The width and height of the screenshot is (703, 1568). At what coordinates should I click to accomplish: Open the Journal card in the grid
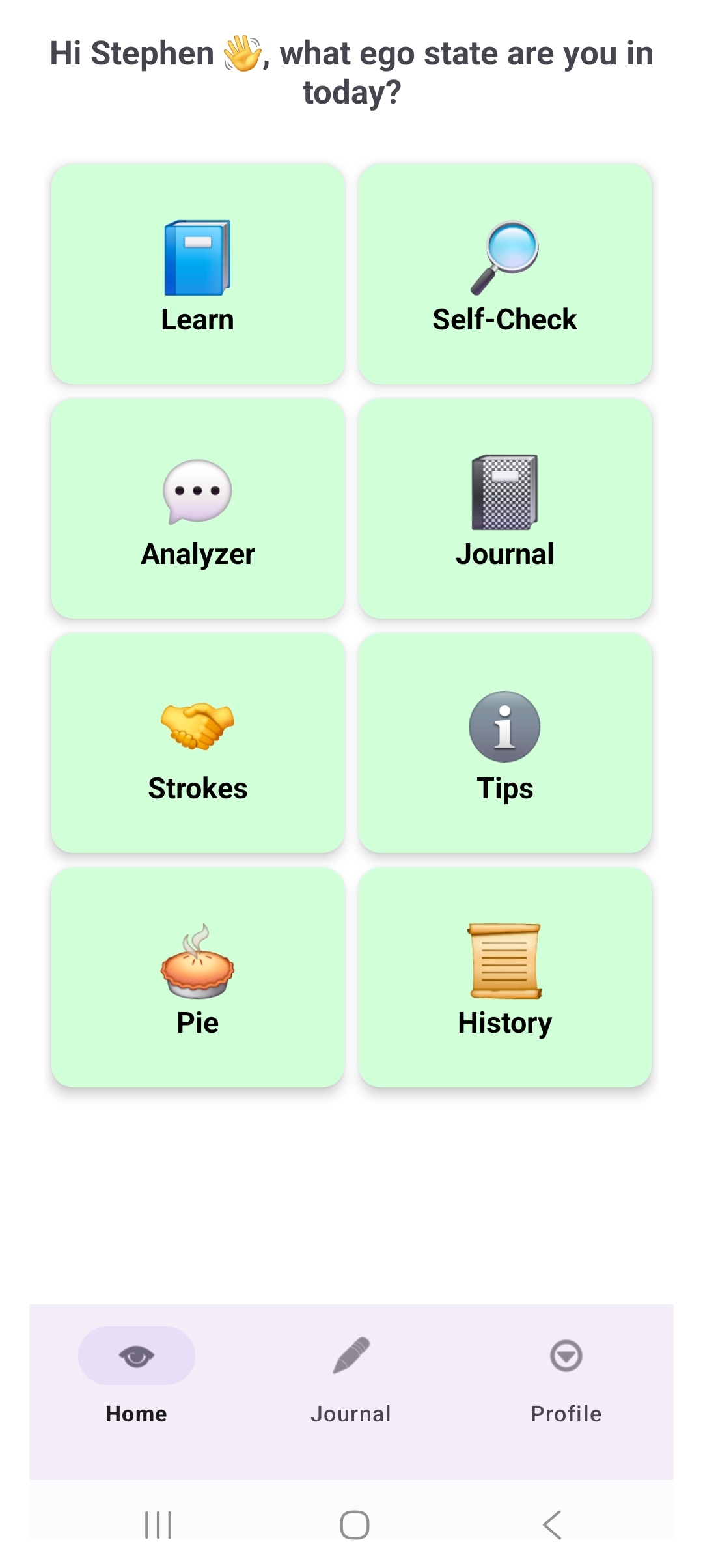[504, 509]
